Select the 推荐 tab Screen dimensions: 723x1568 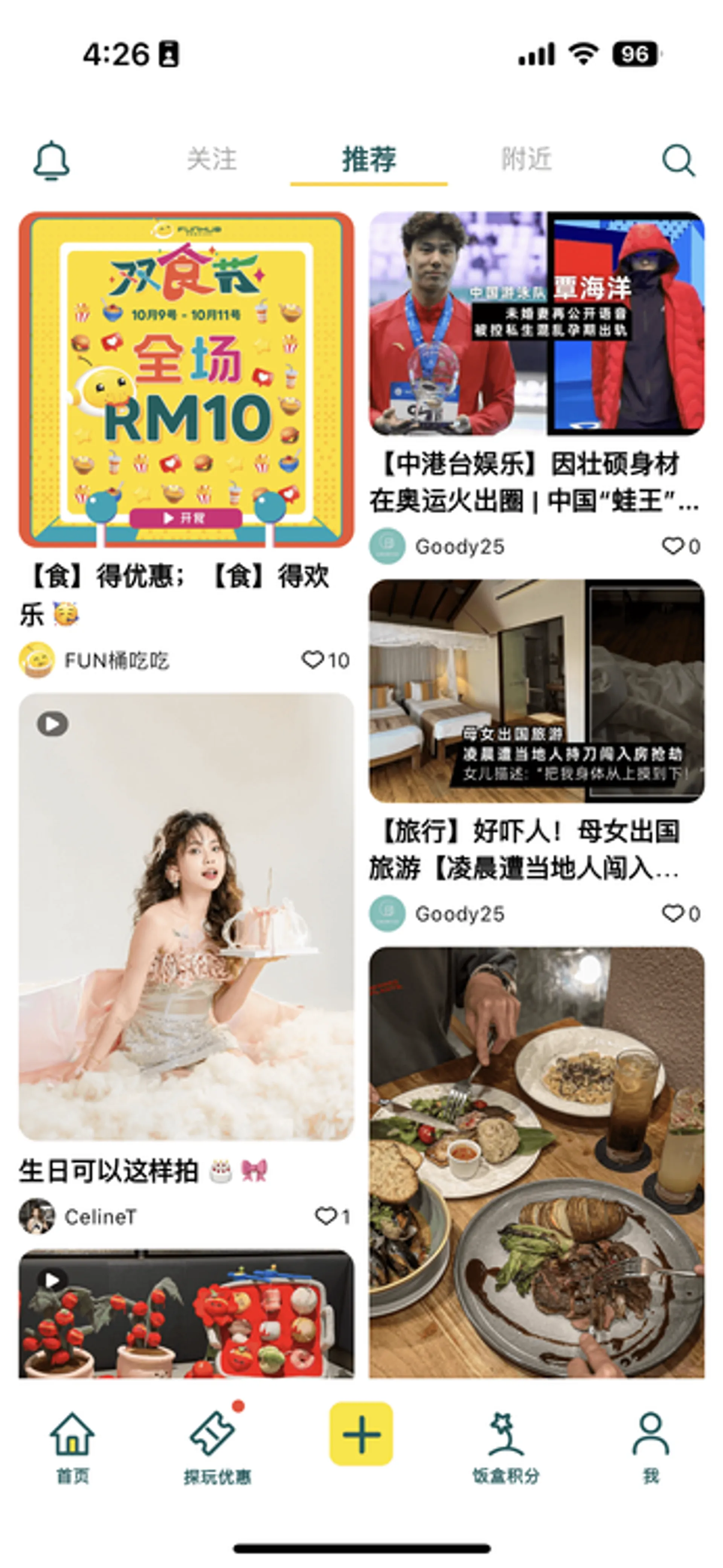coord(369,159)
